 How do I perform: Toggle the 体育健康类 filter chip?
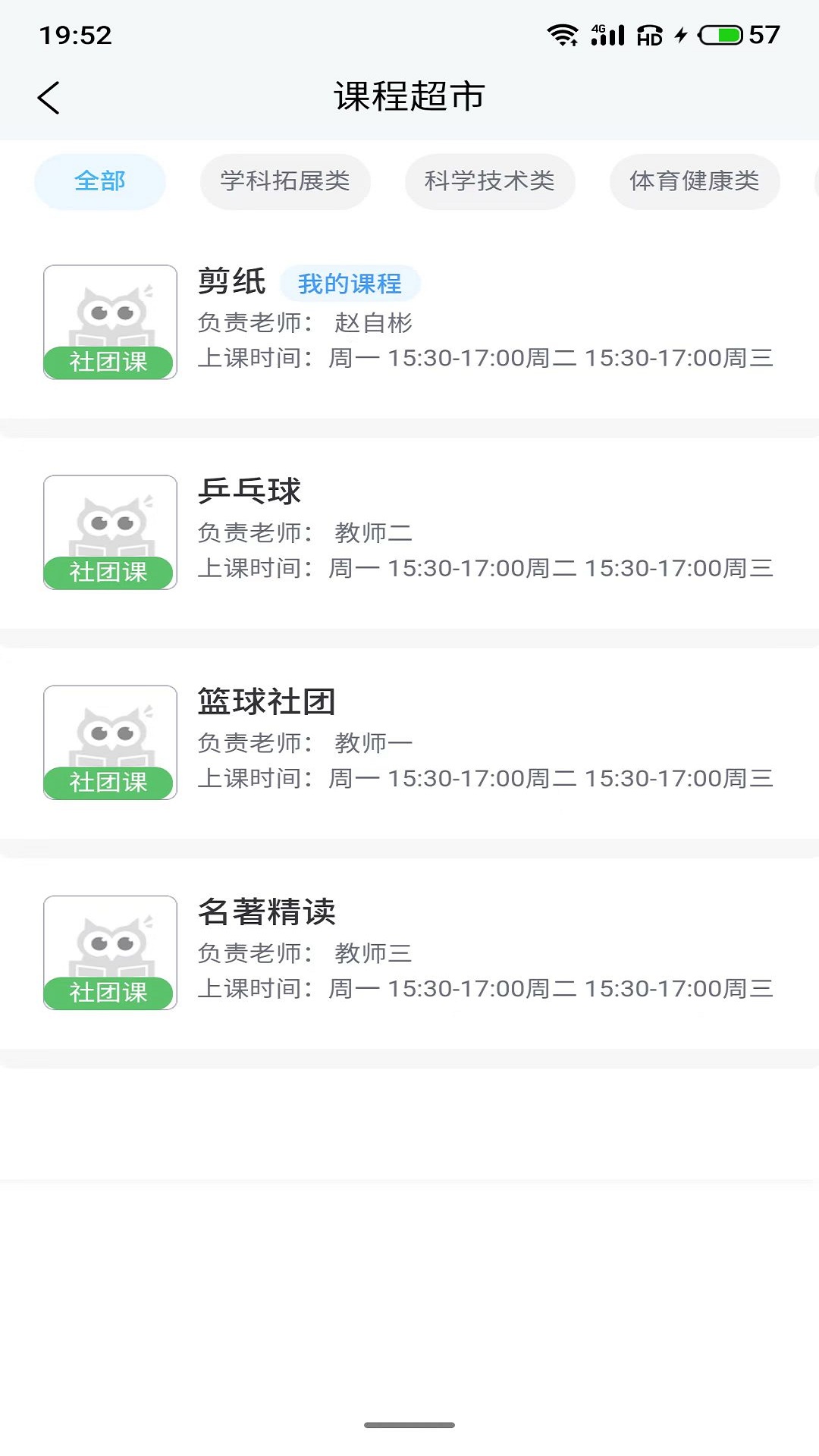coord(695,181)
